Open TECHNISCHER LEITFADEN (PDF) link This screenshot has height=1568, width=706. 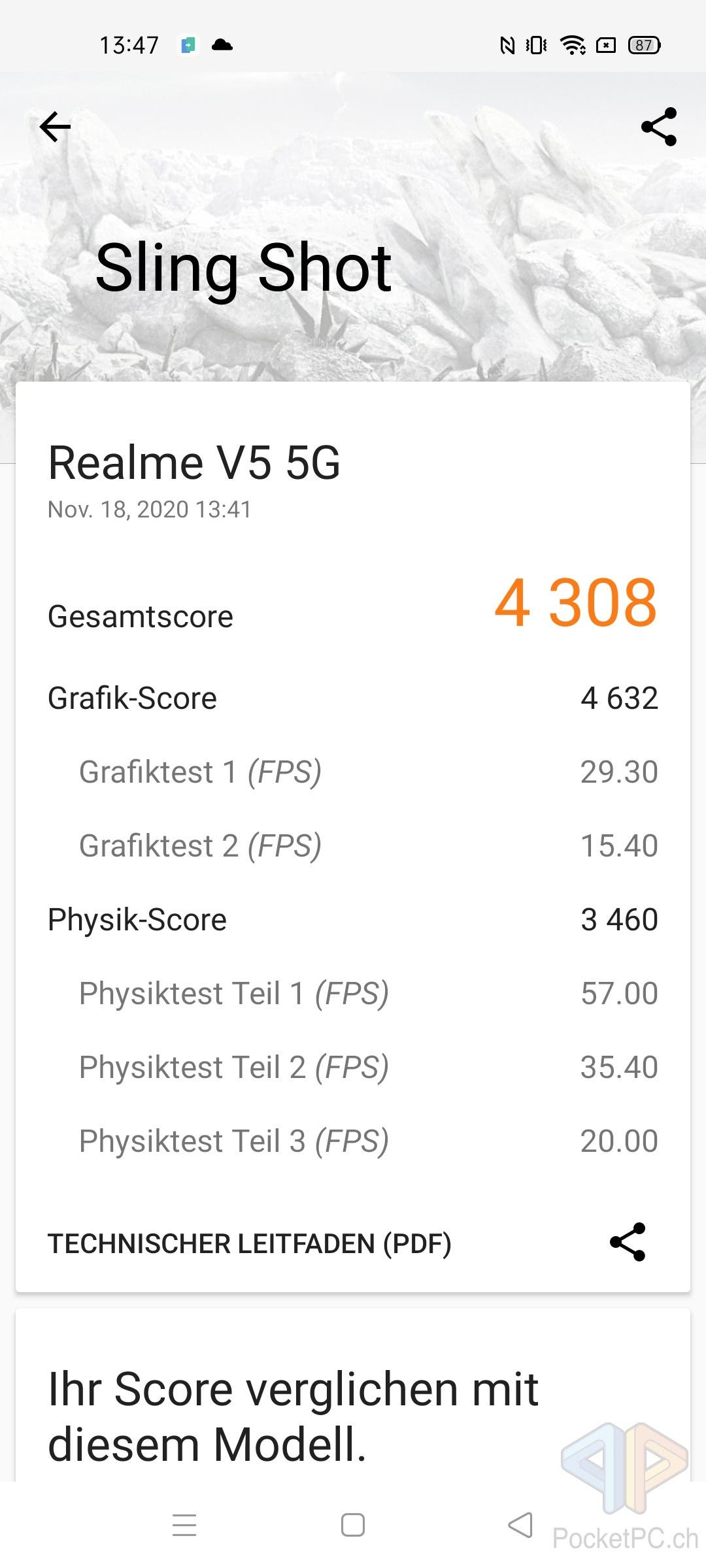click(250, 1244)
